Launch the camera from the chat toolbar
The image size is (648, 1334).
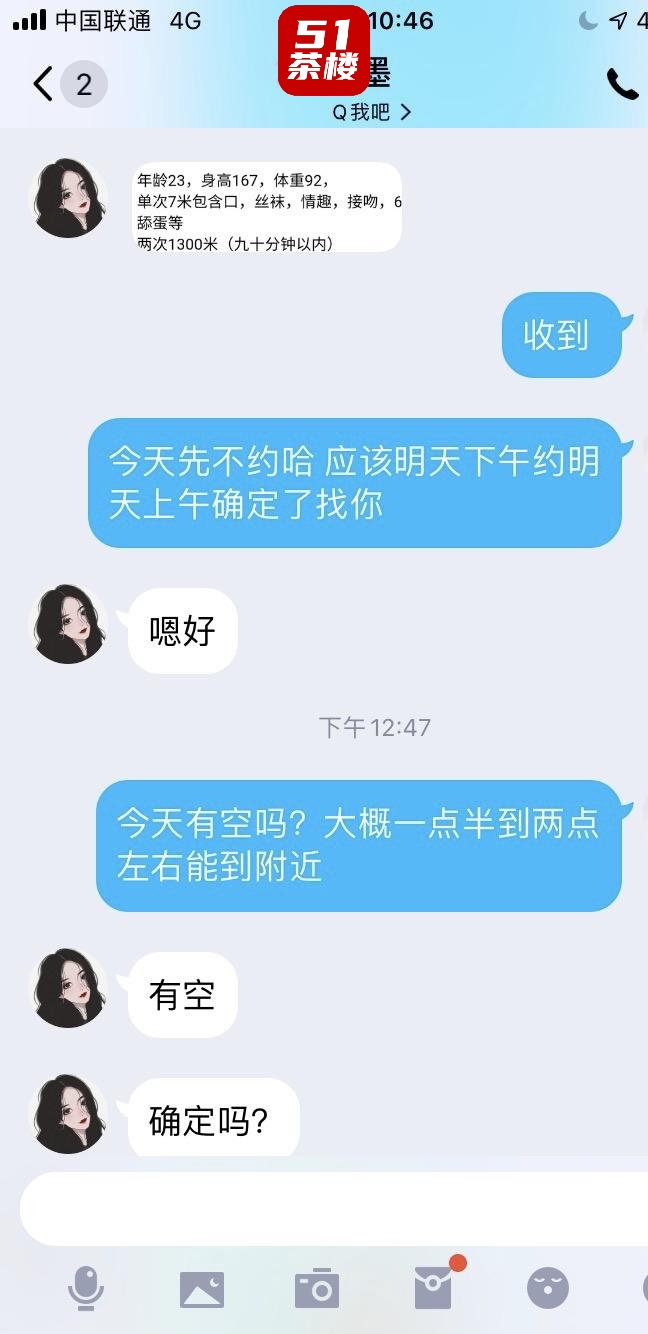[317, 1289]
